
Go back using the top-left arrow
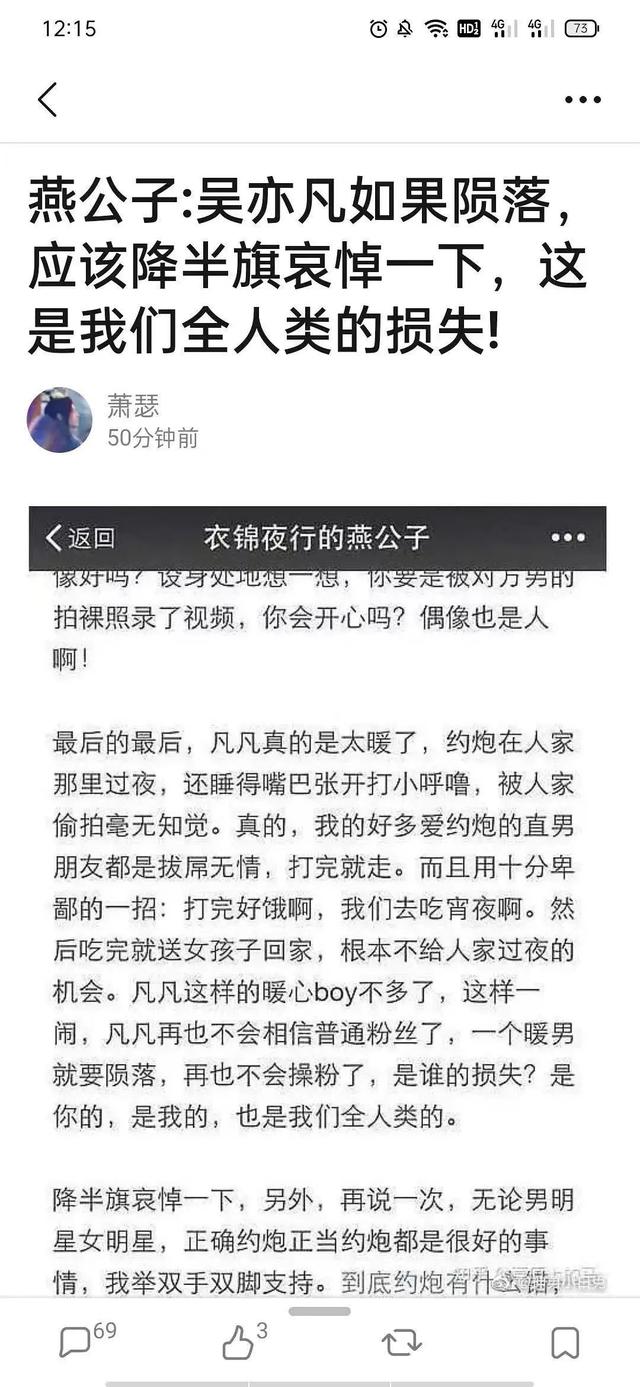47,99
